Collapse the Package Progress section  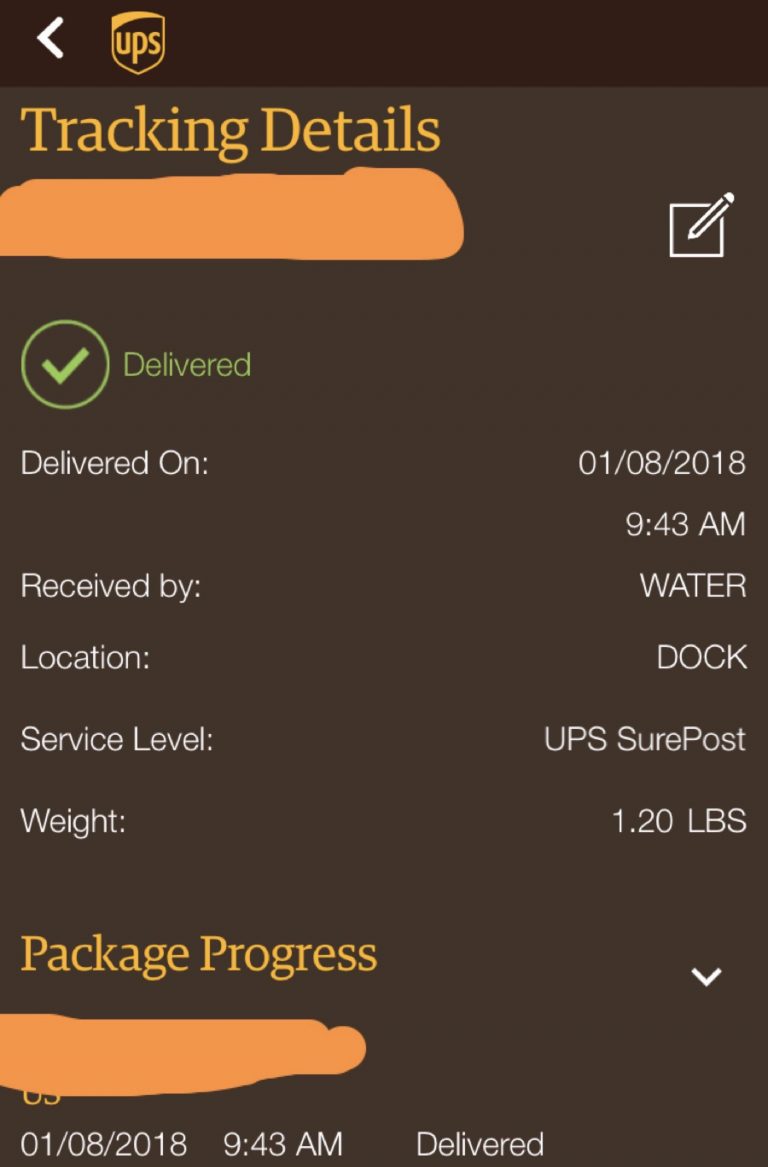click(706, 976)
